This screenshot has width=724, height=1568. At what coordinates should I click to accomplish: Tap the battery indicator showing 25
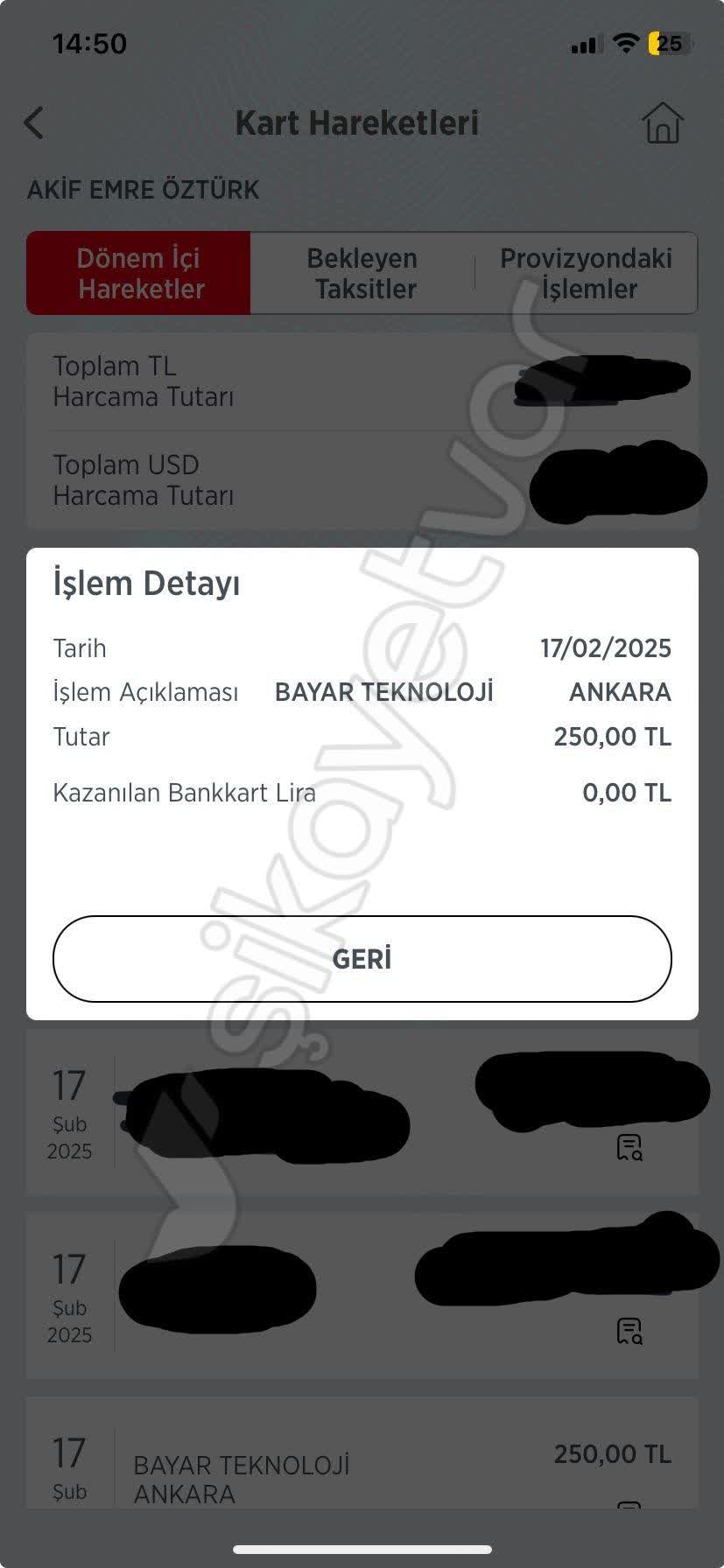(667, 43)
